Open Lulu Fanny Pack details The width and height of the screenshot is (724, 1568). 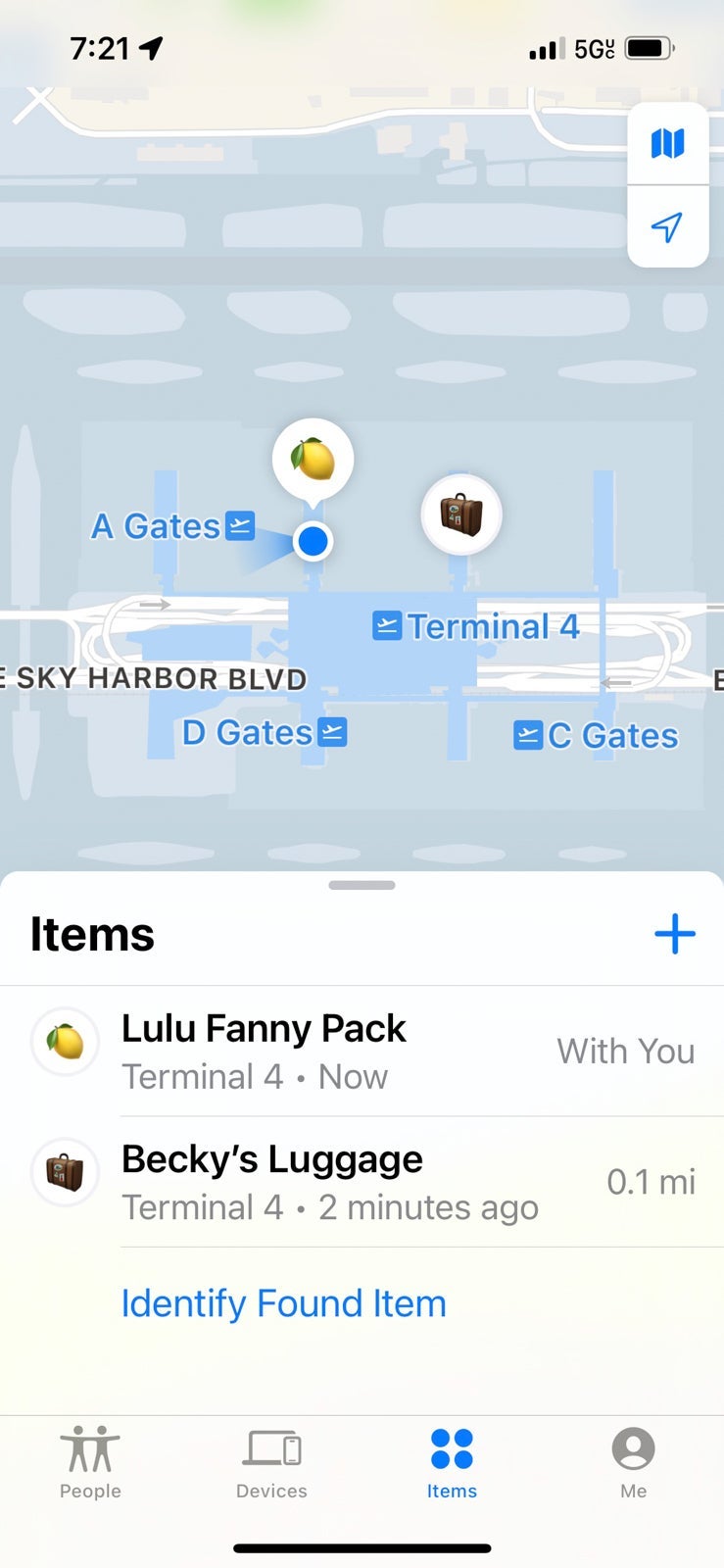(x=362, y=1051)
